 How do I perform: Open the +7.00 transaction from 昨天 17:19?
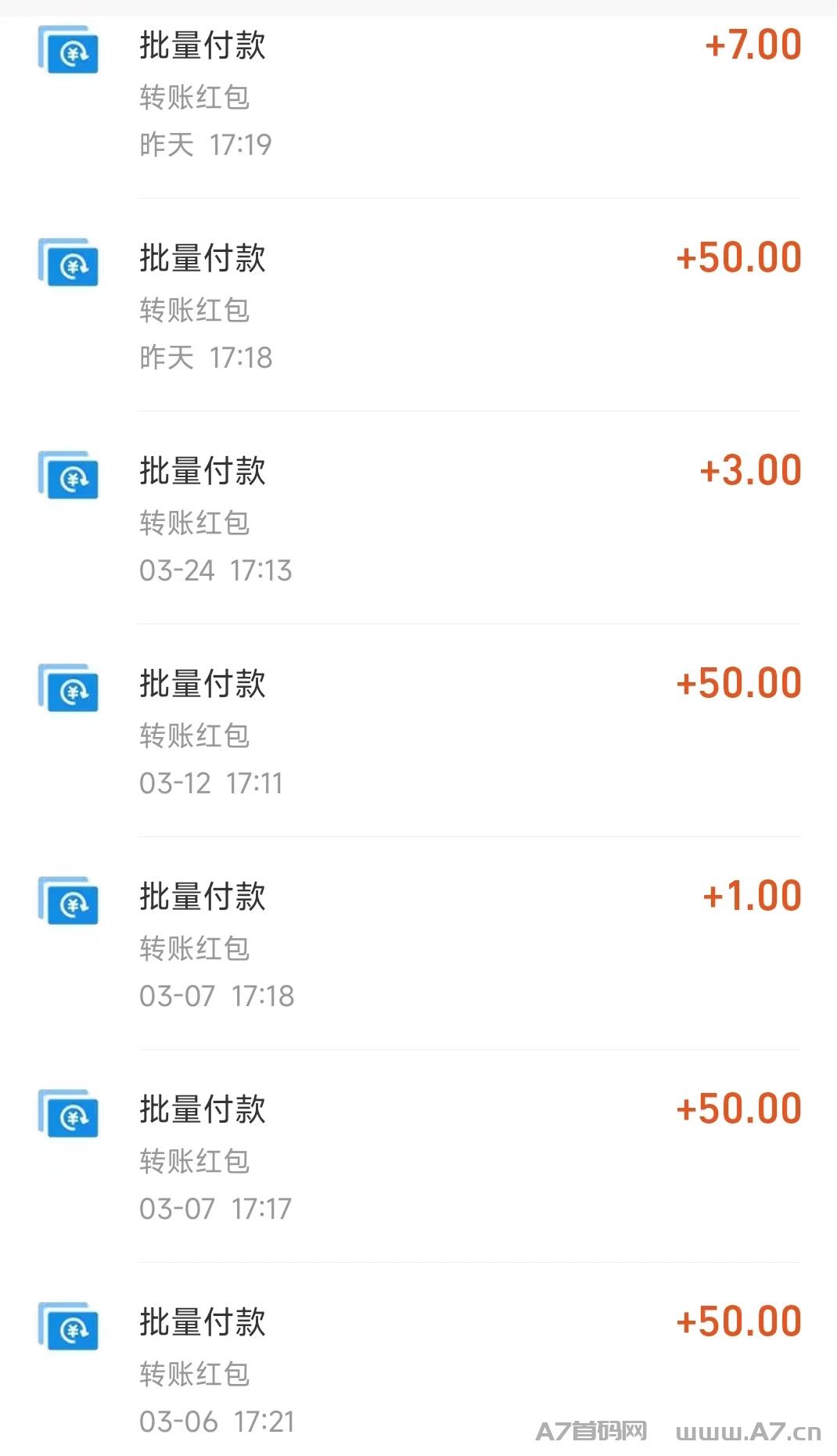tap(419, 94)
